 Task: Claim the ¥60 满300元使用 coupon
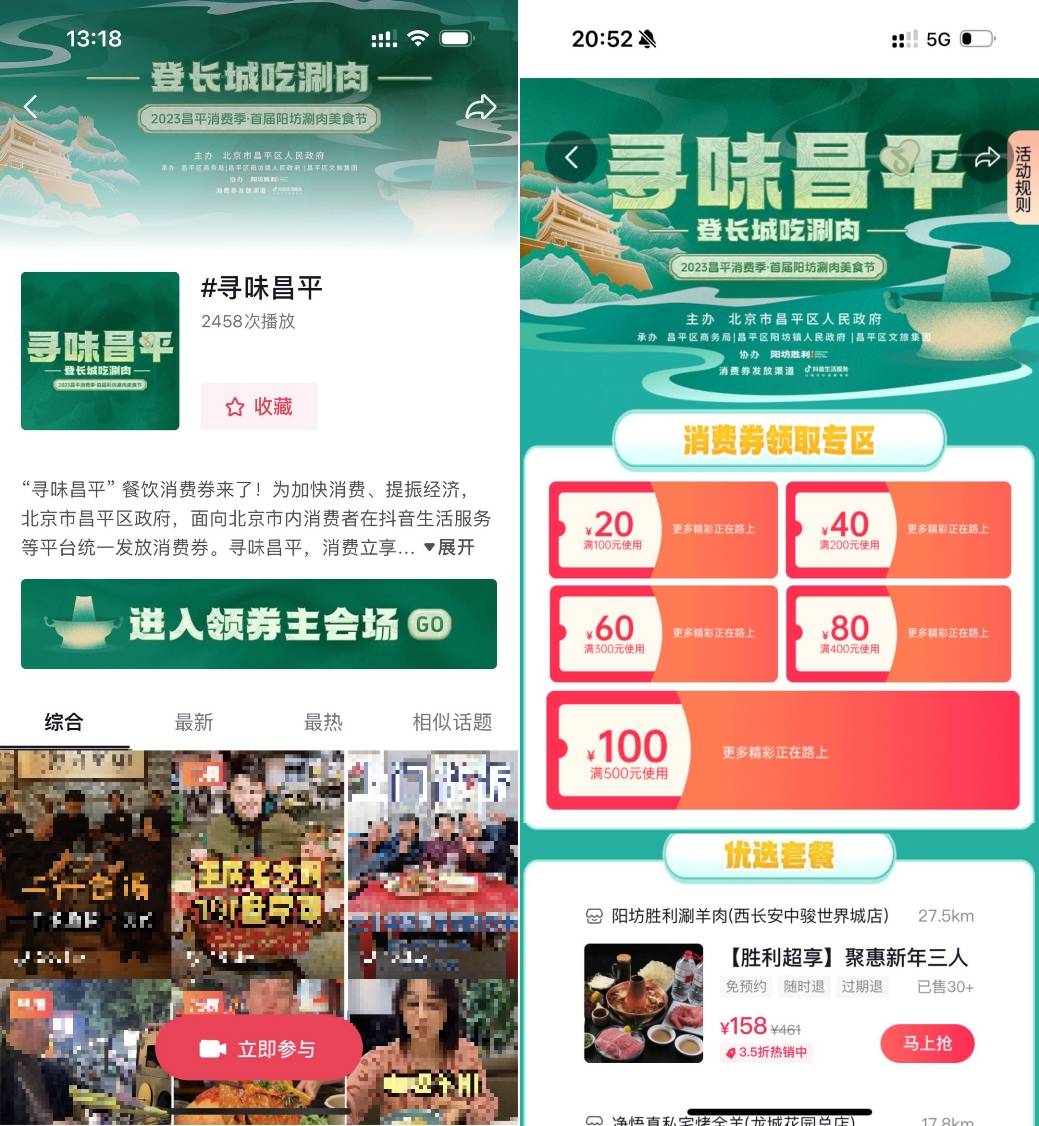[x=663, y=634]
